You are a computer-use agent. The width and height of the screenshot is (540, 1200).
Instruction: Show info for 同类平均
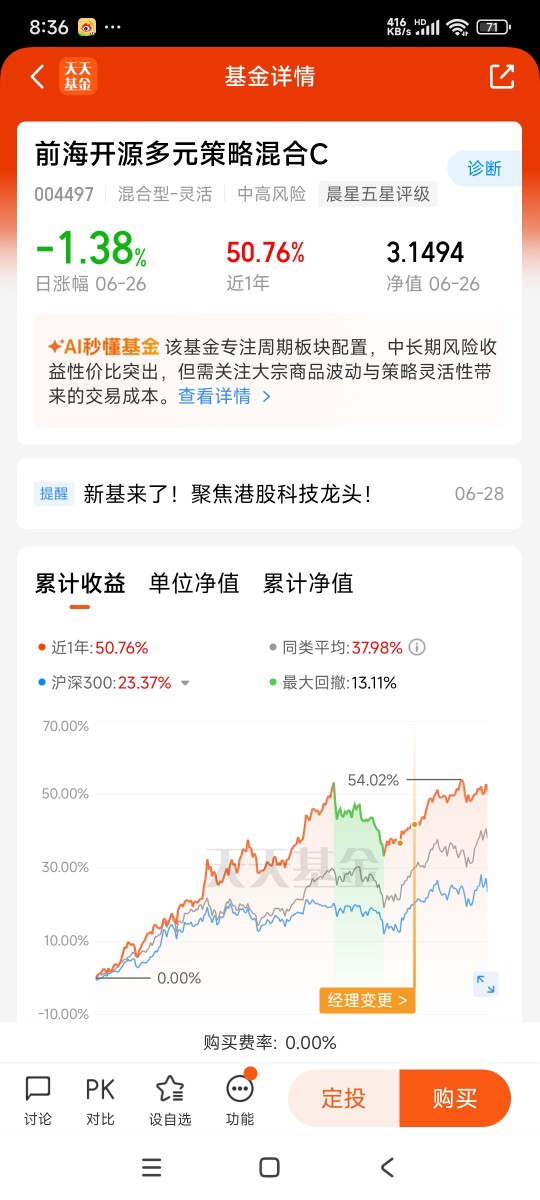click(x=417, y=647)
